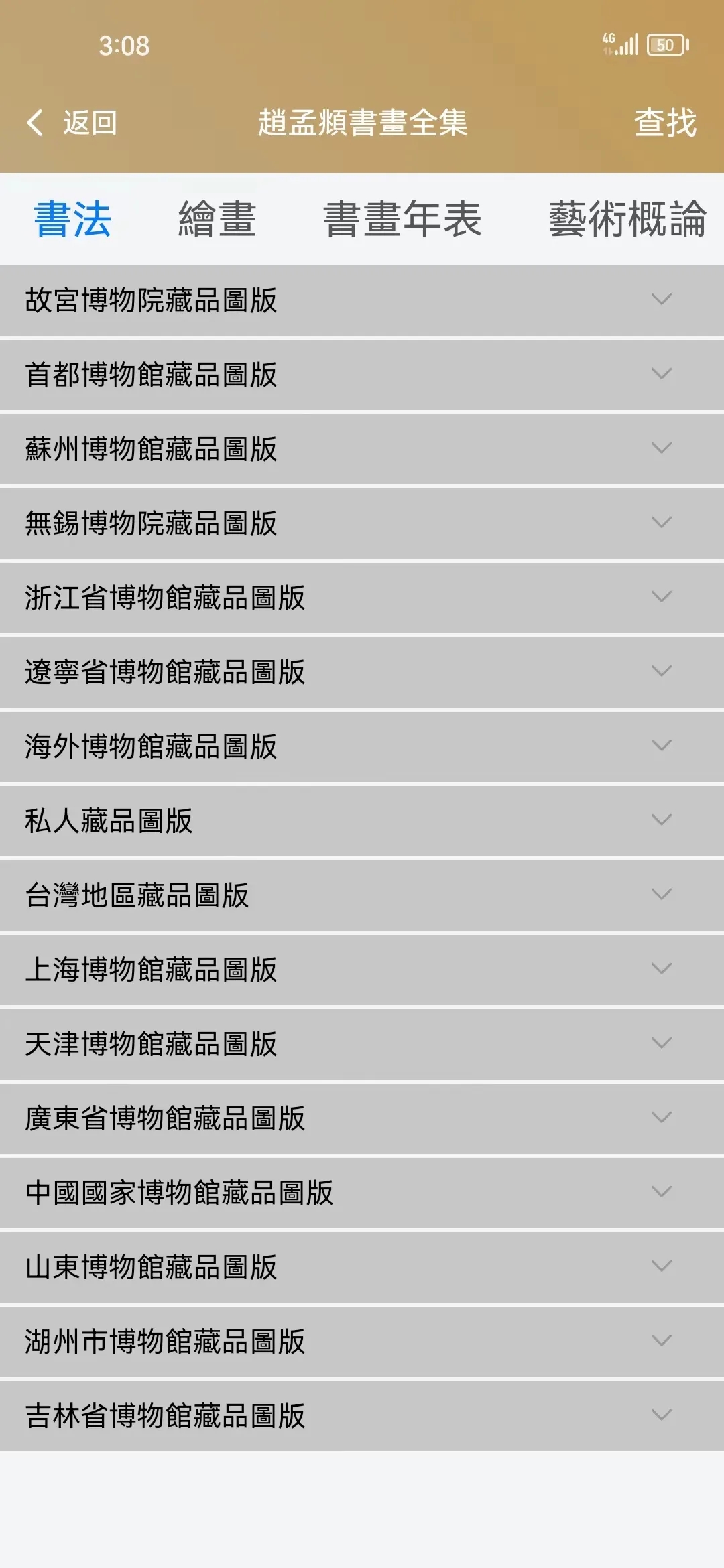Expand 台灣地區藏品圖版 section

click(362, 895)
